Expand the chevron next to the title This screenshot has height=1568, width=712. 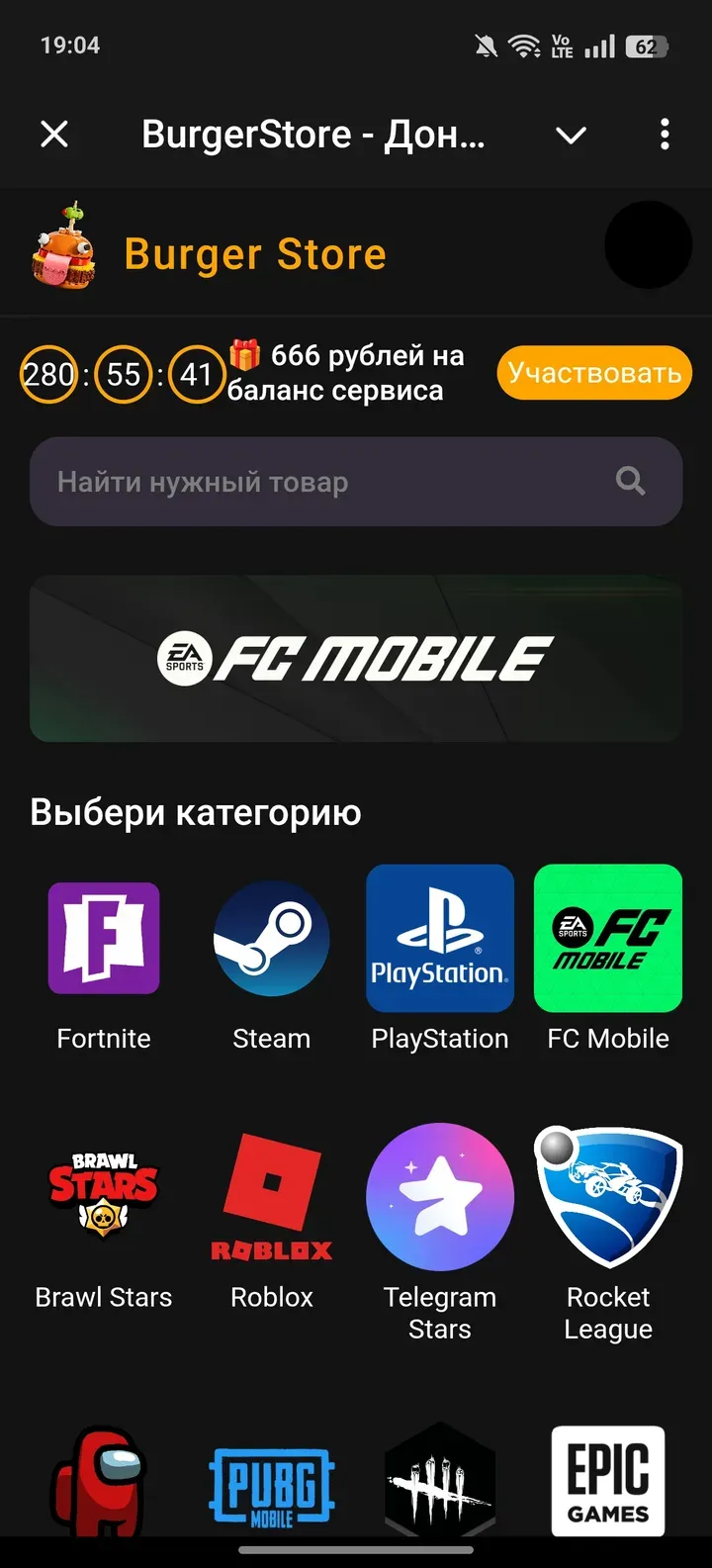(572, 135)
